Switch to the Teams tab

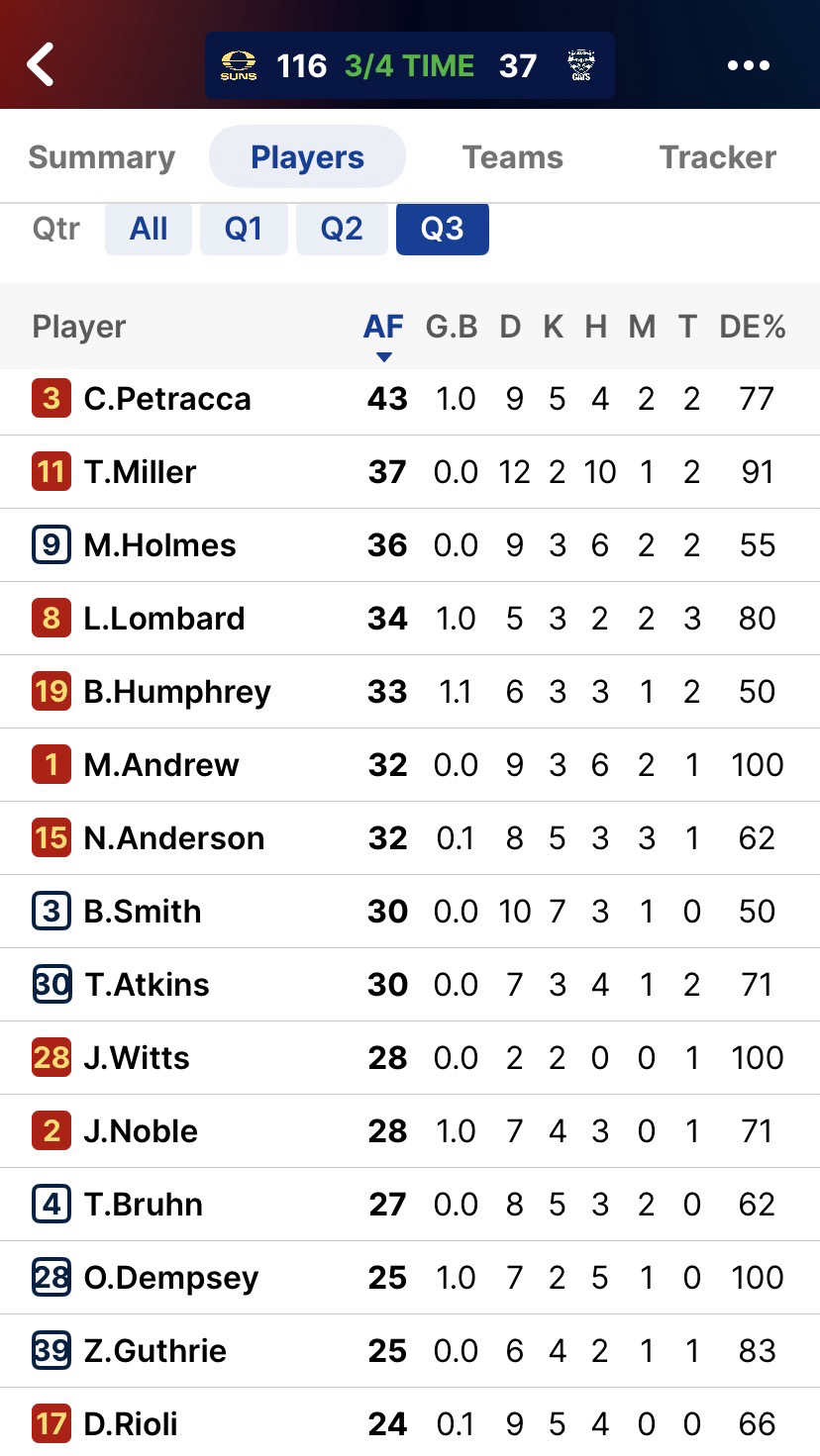click(x=512, y=157)
